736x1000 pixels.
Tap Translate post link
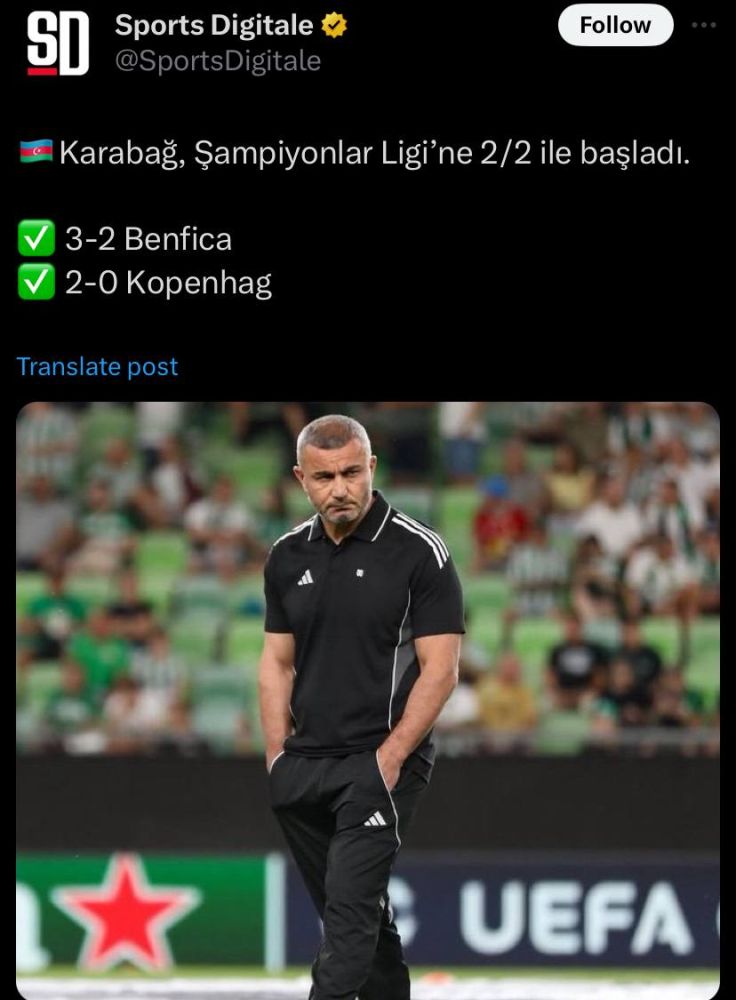(97, 367)
